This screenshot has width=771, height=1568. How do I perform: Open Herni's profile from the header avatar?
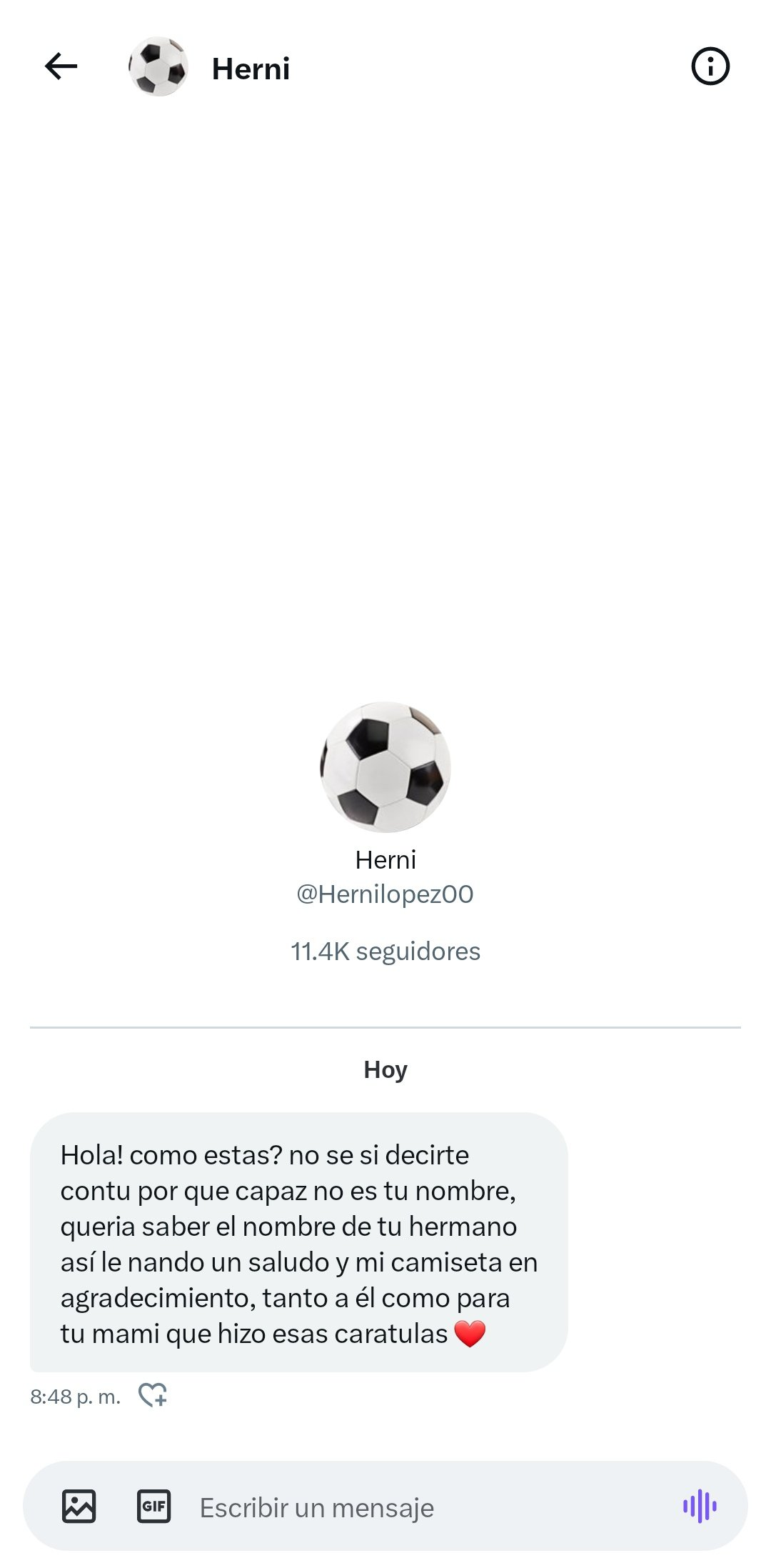tap(158, 67)
